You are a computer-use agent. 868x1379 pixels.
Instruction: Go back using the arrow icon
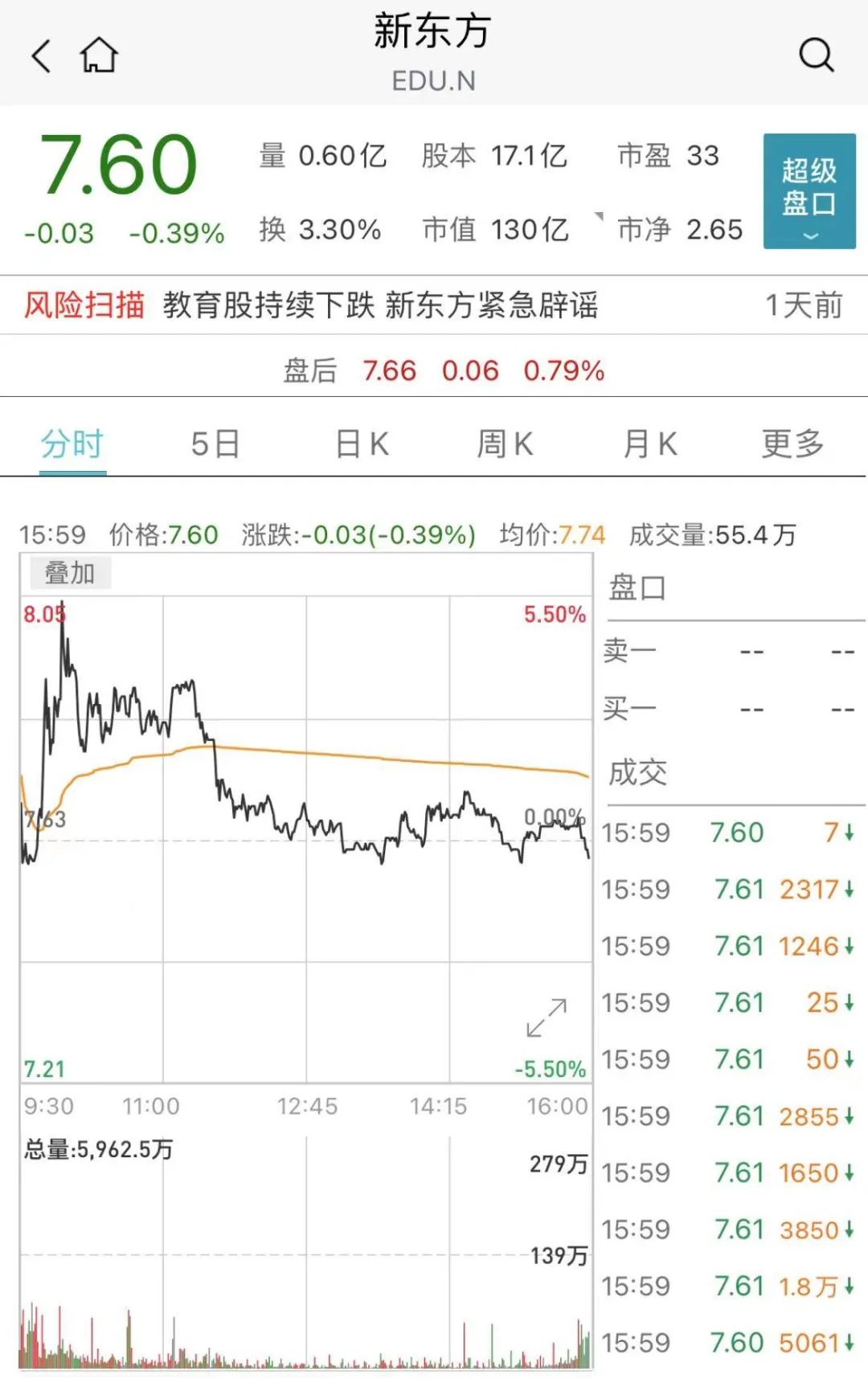coord(42,56)
